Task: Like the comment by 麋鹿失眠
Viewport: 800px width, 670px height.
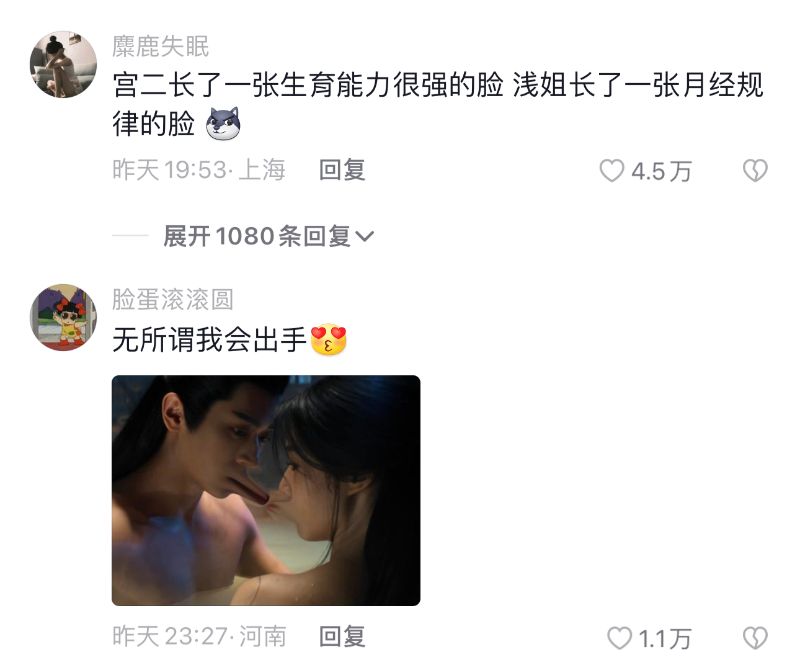Action: click(x=613, y=171)
